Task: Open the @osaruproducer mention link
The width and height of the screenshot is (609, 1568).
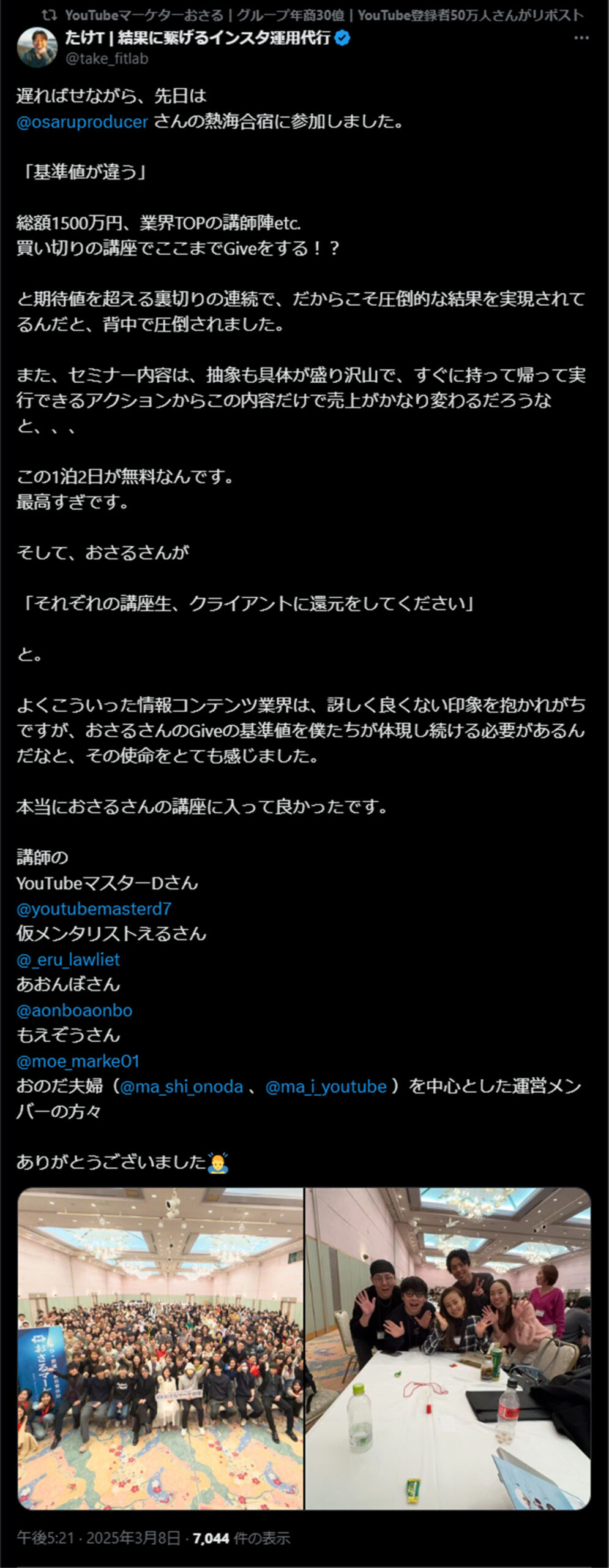Action: (x=82, y=122)
